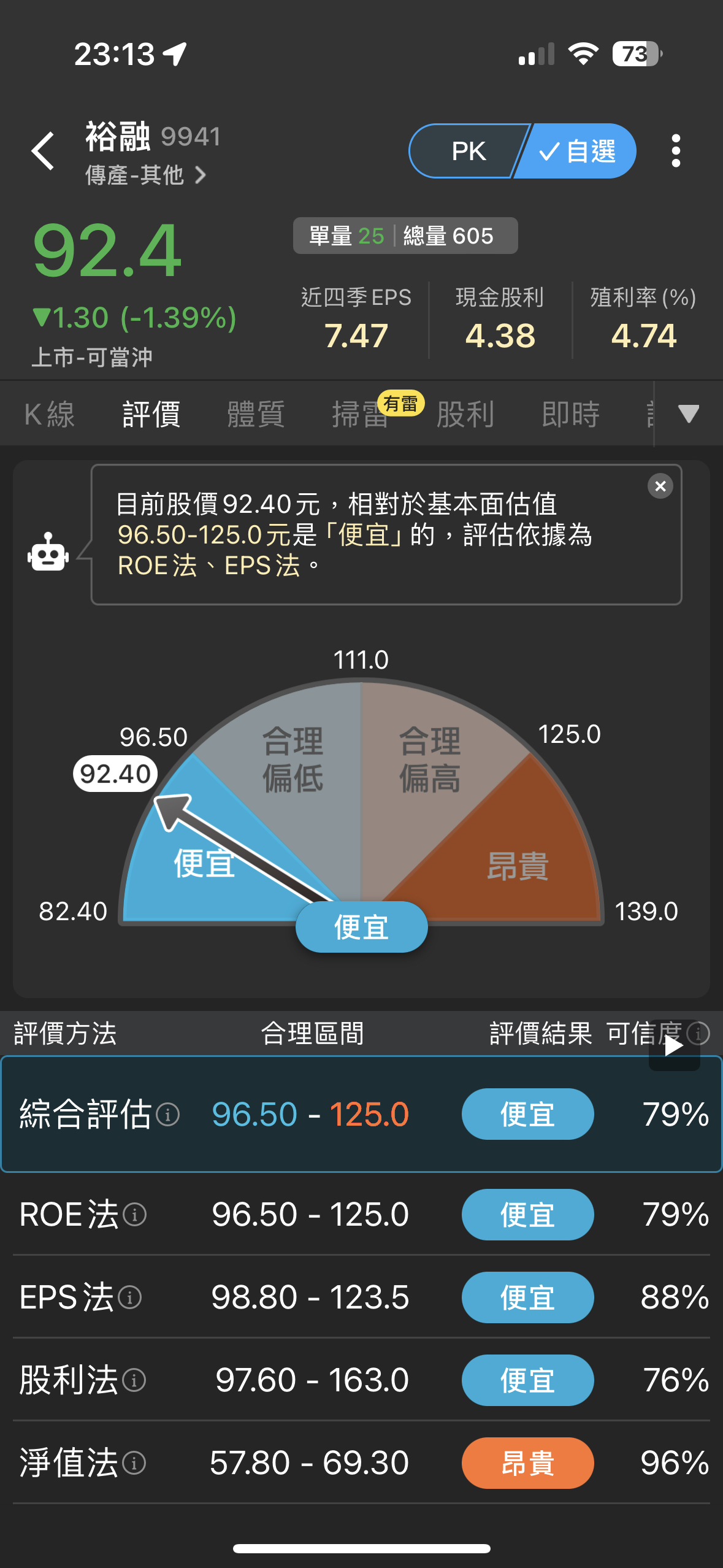Show info for EPS法
The image size is (723, 1568).
130,1297
